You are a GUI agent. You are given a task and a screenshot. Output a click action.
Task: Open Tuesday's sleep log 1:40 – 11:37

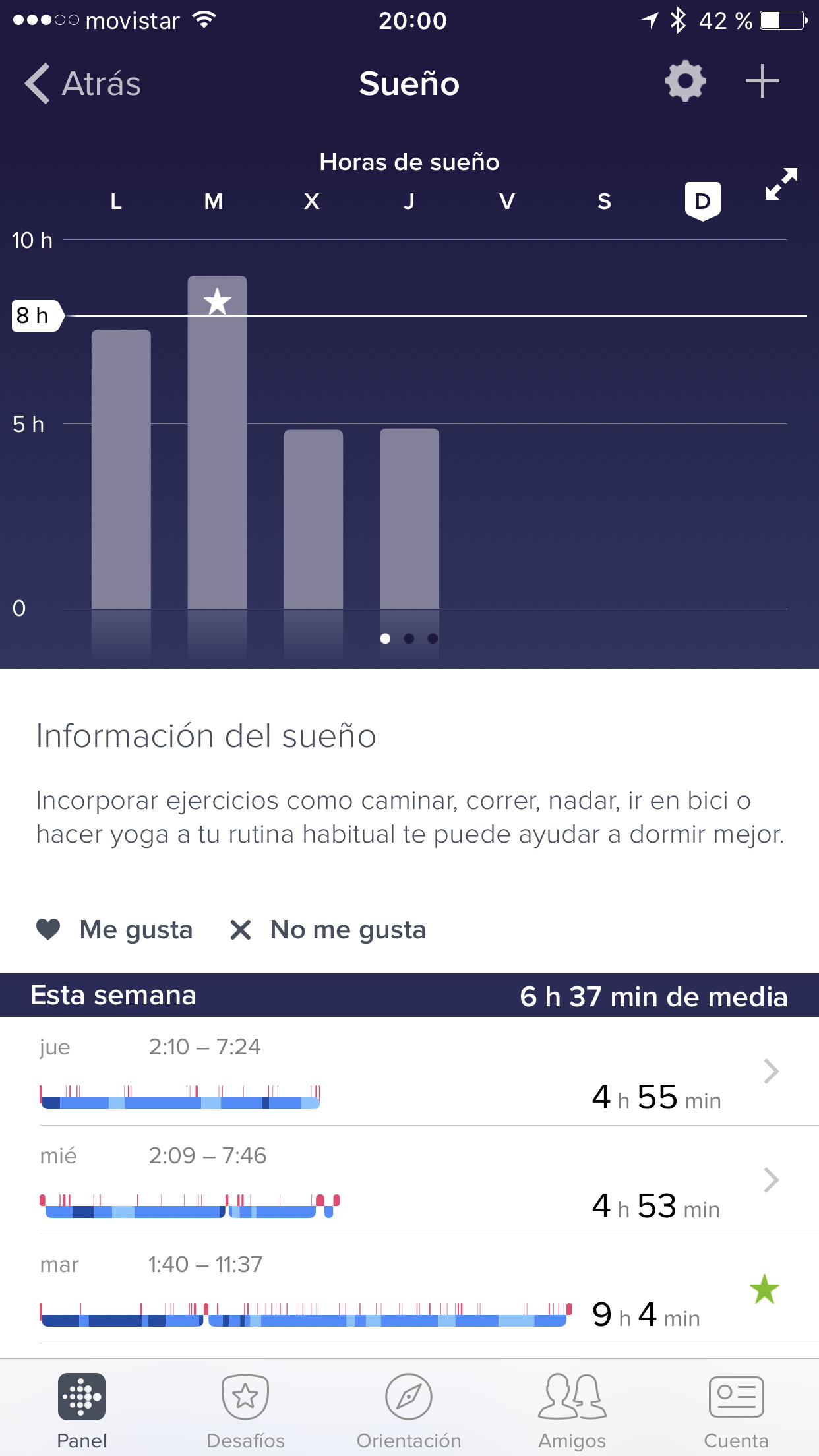[409, 1289]
